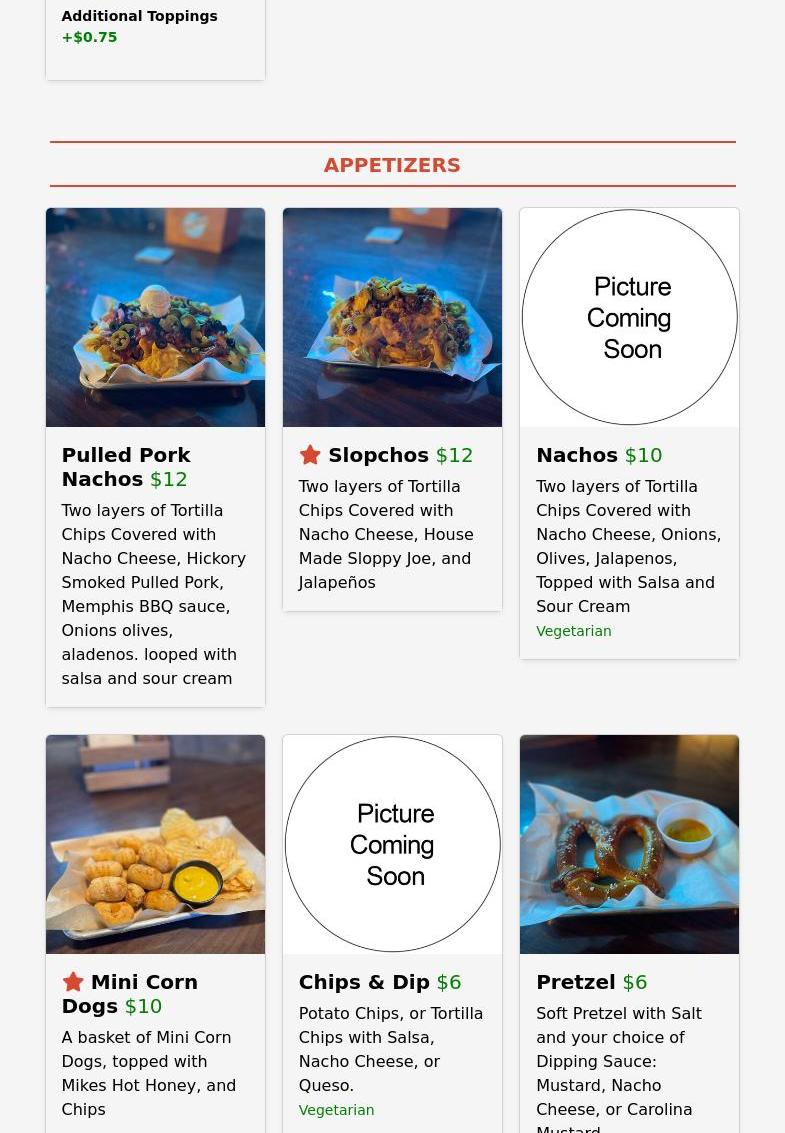Click the +$0.75 price under Additional Toppings
785x1133 pixels.
pos(89,37)
